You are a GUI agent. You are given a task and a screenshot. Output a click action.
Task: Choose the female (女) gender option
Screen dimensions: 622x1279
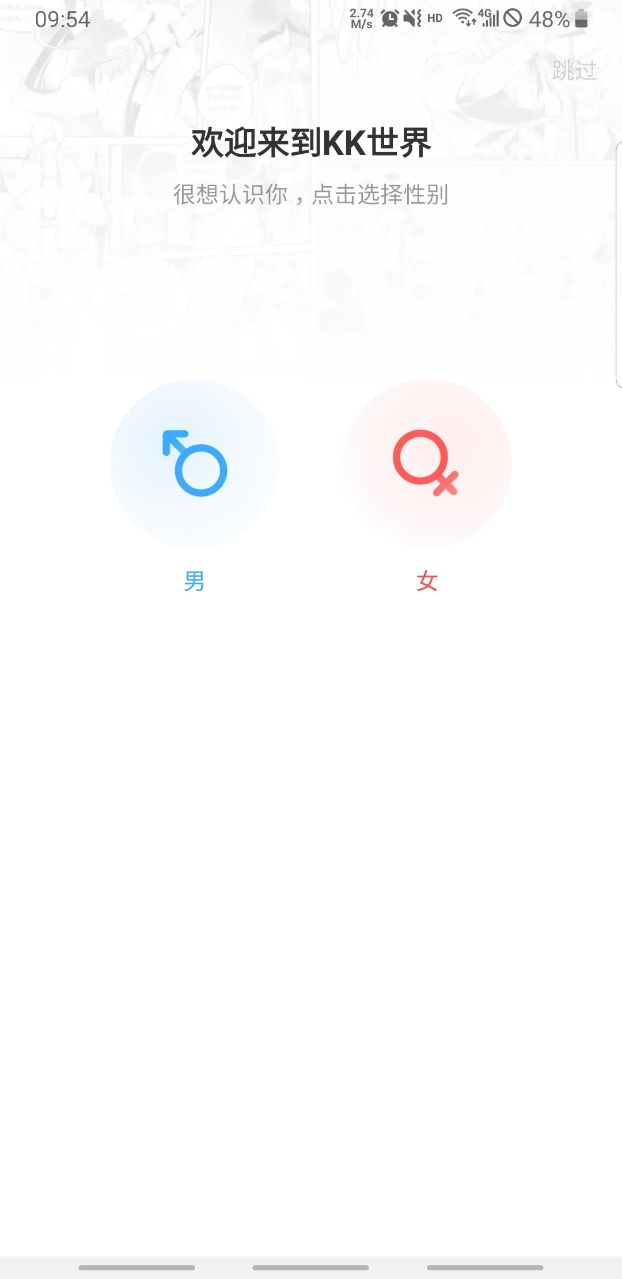tap(427, 464)
